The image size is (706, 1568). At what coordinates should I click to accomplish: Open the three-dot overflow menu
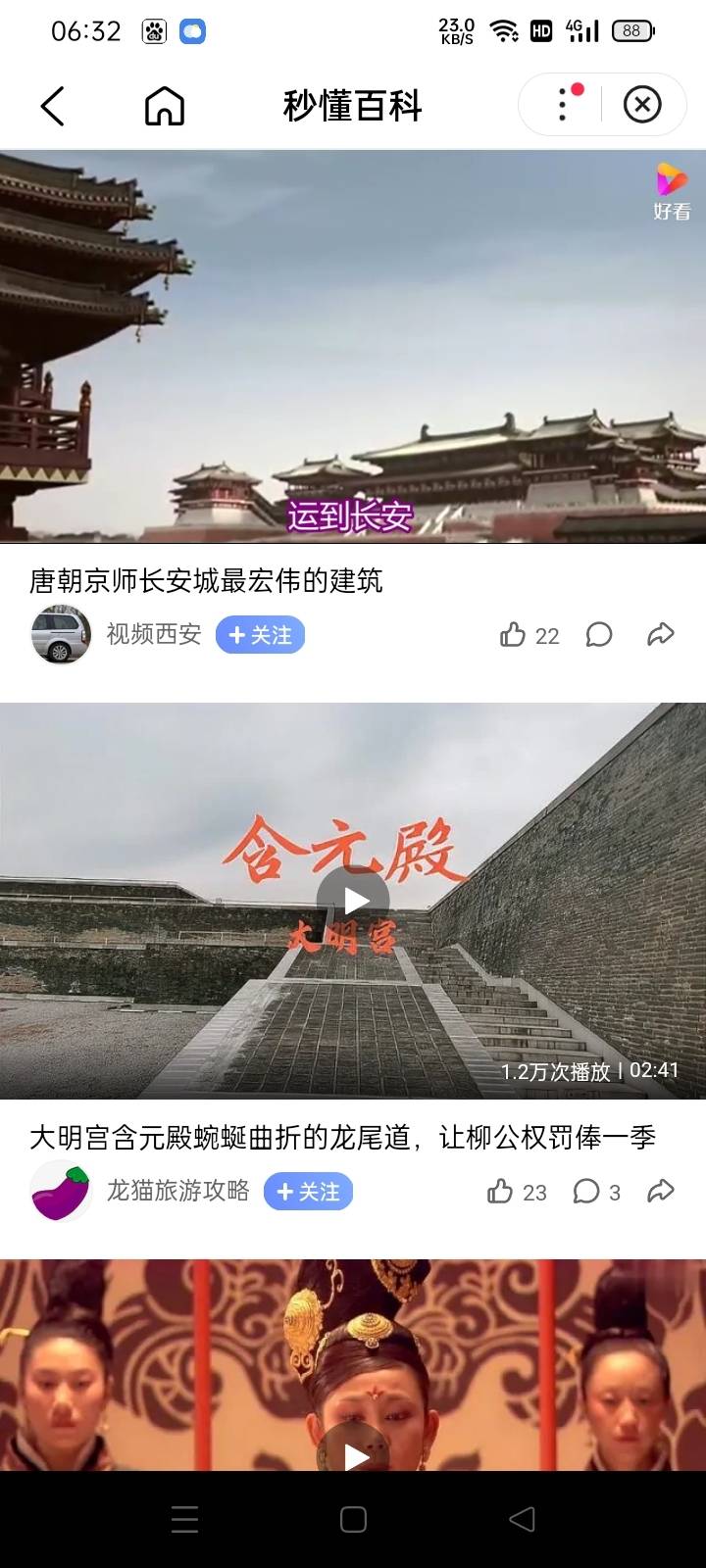563,105
